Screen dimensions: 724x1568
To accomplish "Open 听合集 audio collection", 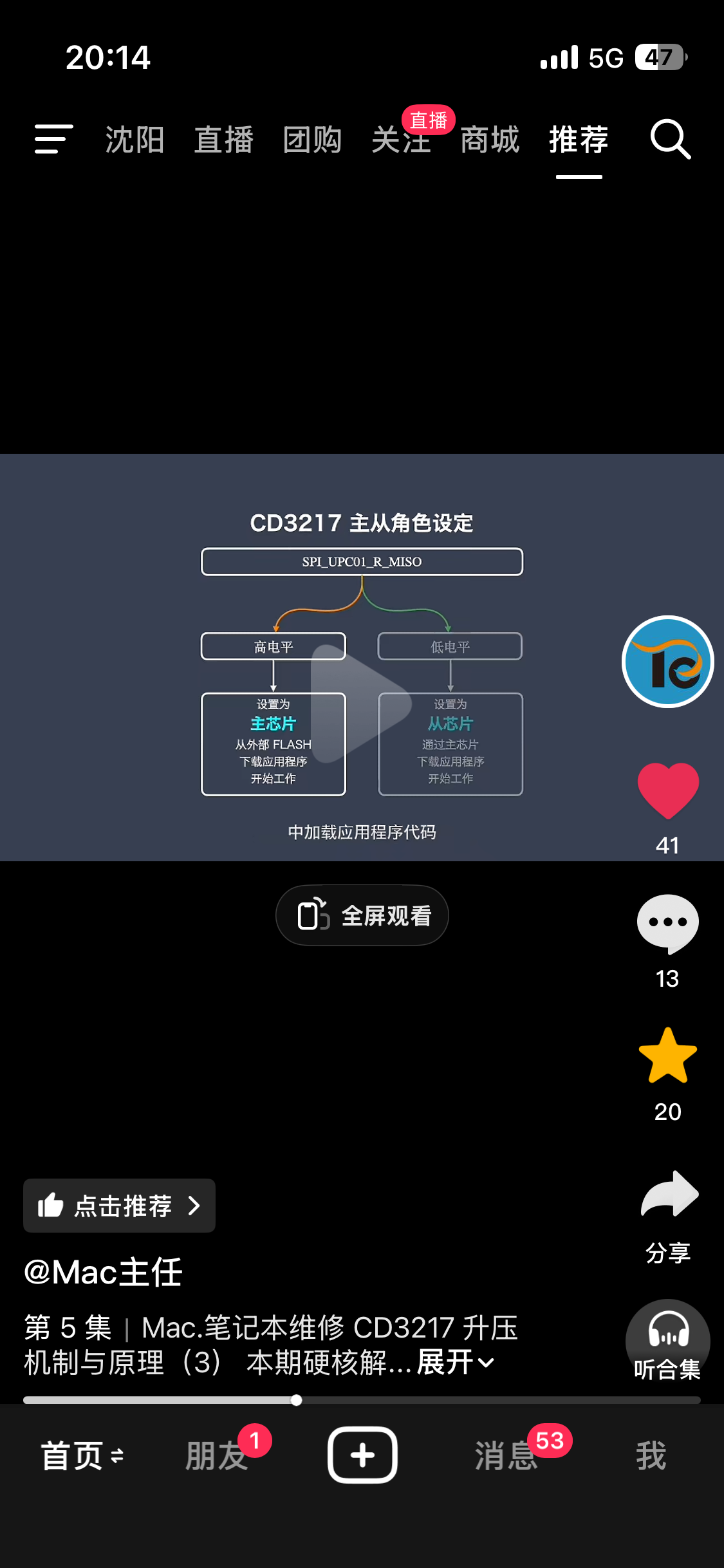I will [x=667, y=1341].
